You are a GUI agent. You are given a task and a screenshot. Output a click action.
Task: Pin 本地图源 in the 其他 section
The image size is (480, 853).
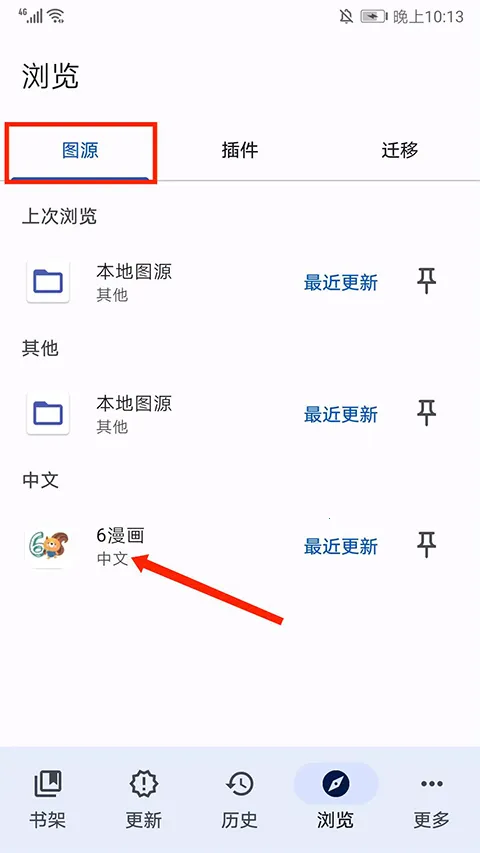tap(426, 413)
